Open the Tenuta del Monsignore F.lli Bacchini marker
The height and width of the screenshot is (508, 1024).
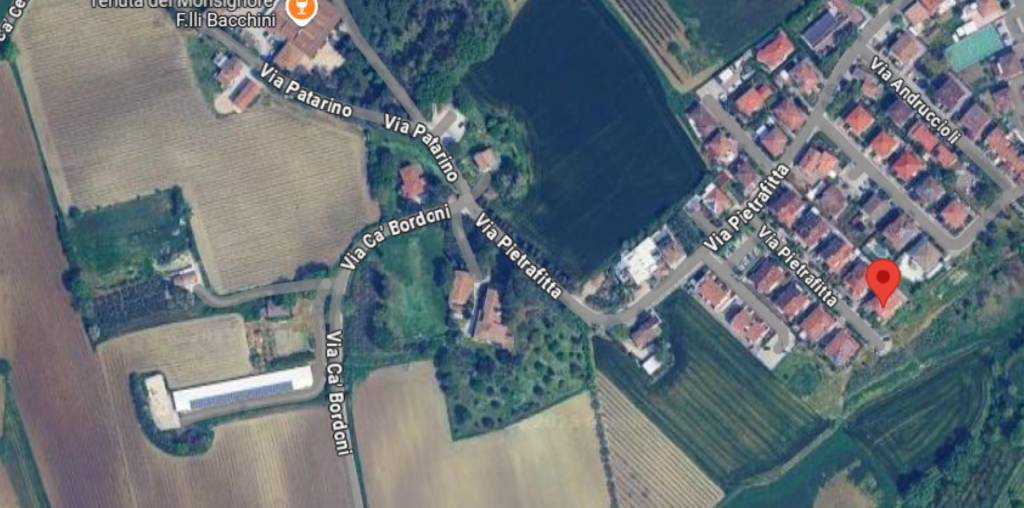(x=298, y=11)
